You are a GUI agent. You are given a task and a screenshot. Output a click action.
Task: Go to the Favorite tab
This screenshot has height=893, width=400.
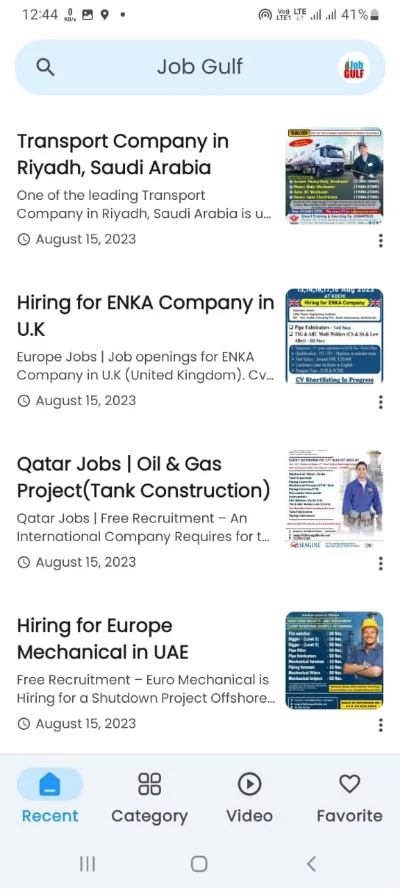(x=349, y=797)
